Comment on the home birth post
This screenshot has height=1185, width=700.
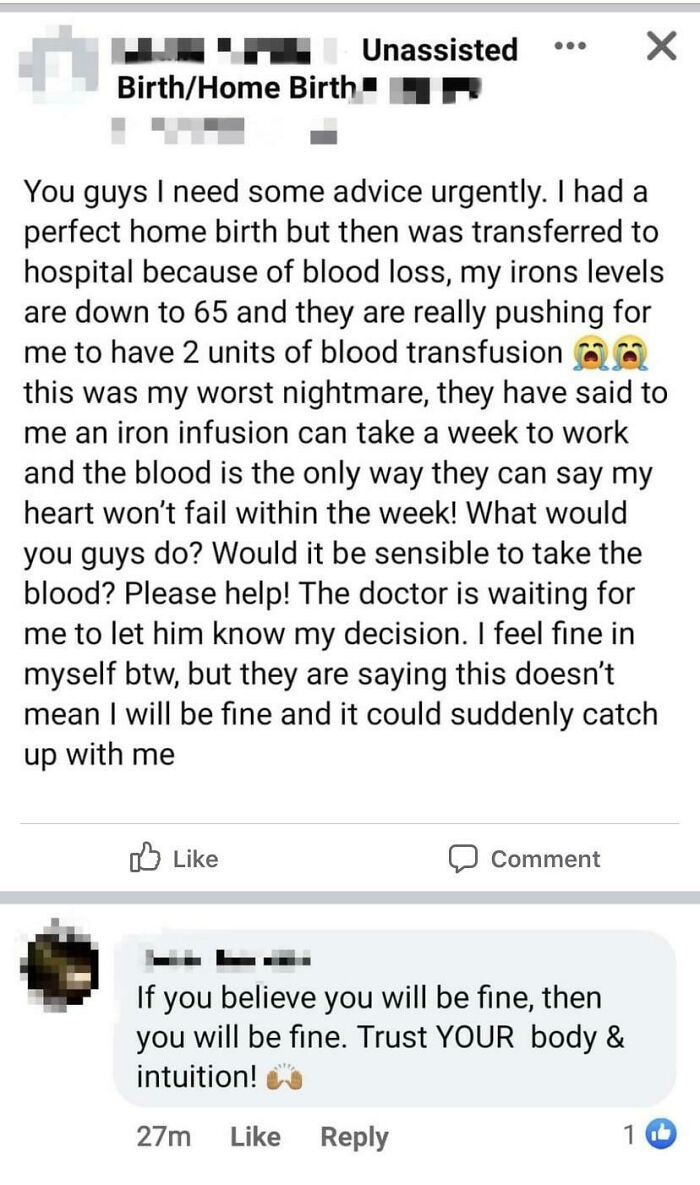[525, 858]
